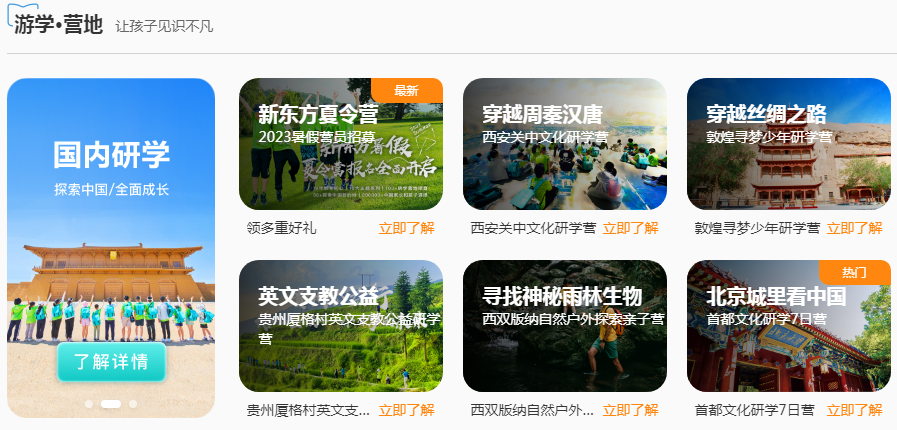Tap 立即了解 next to 领多重好礼
This screenshot has width=897, height=430.
406,228
